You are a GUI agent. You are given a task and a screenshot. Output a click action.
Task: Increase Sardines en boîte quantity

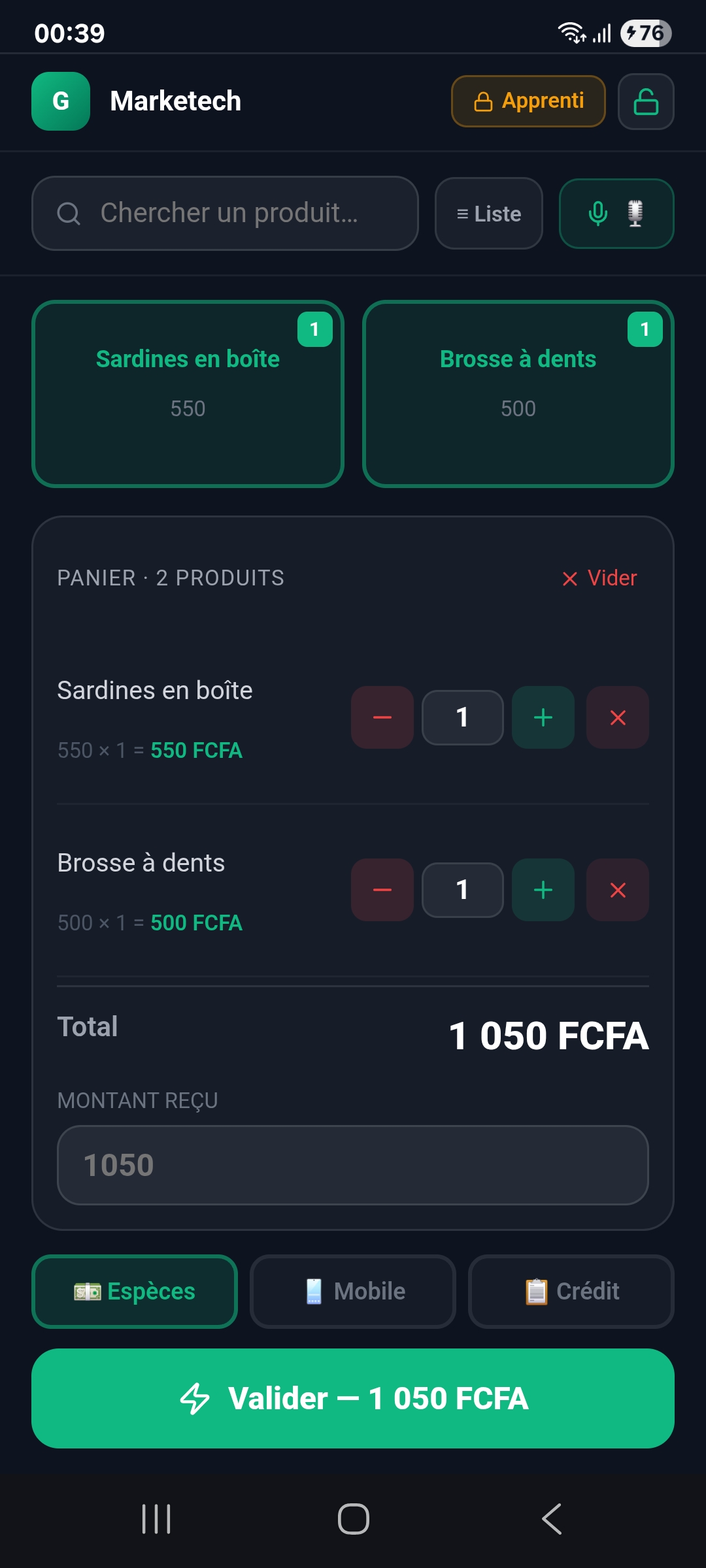point(543,718)
